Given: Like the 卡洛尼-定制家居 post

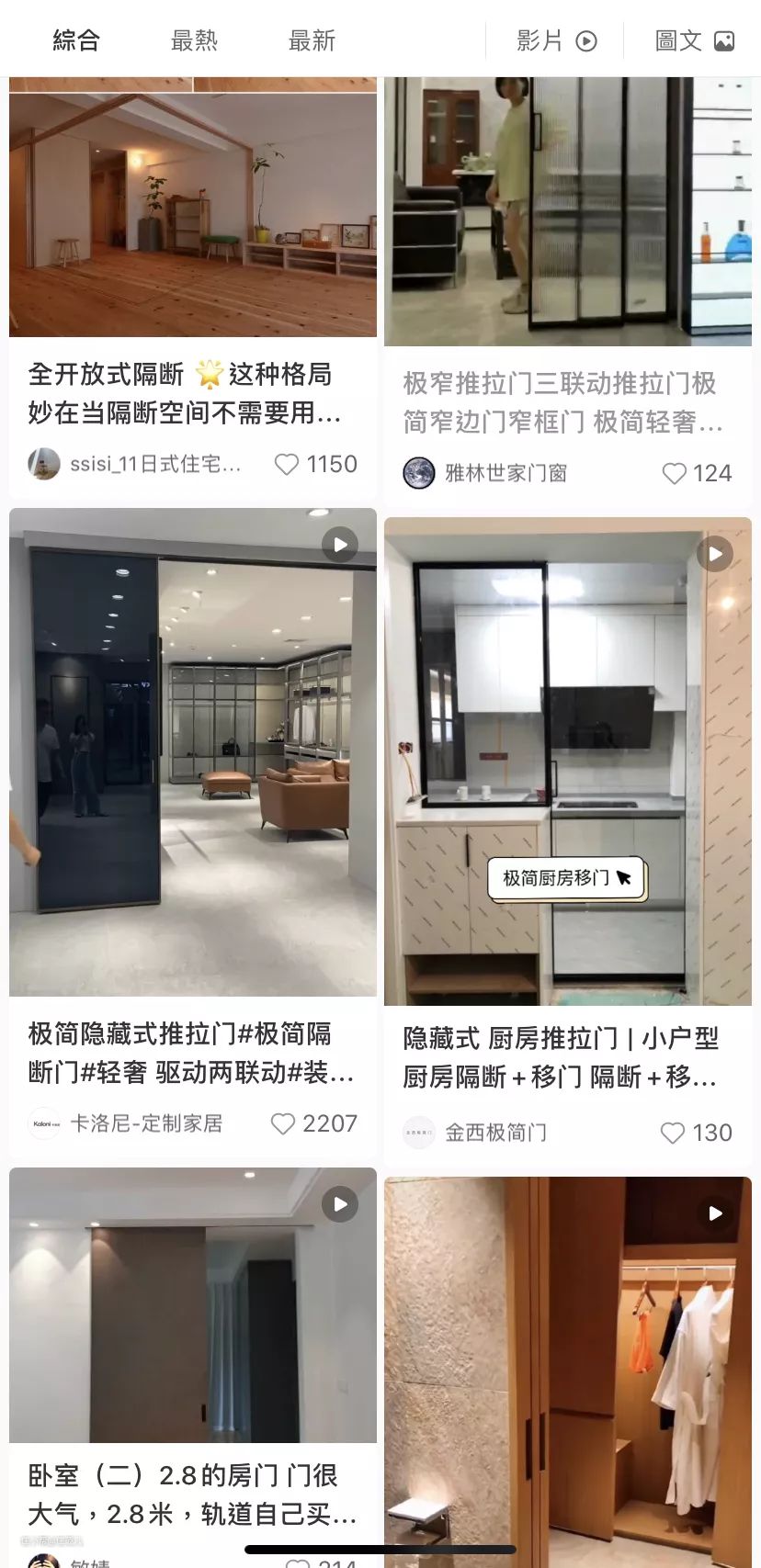Looking at the screenshot, I should pyautogui.click(x=283, y=1123).
